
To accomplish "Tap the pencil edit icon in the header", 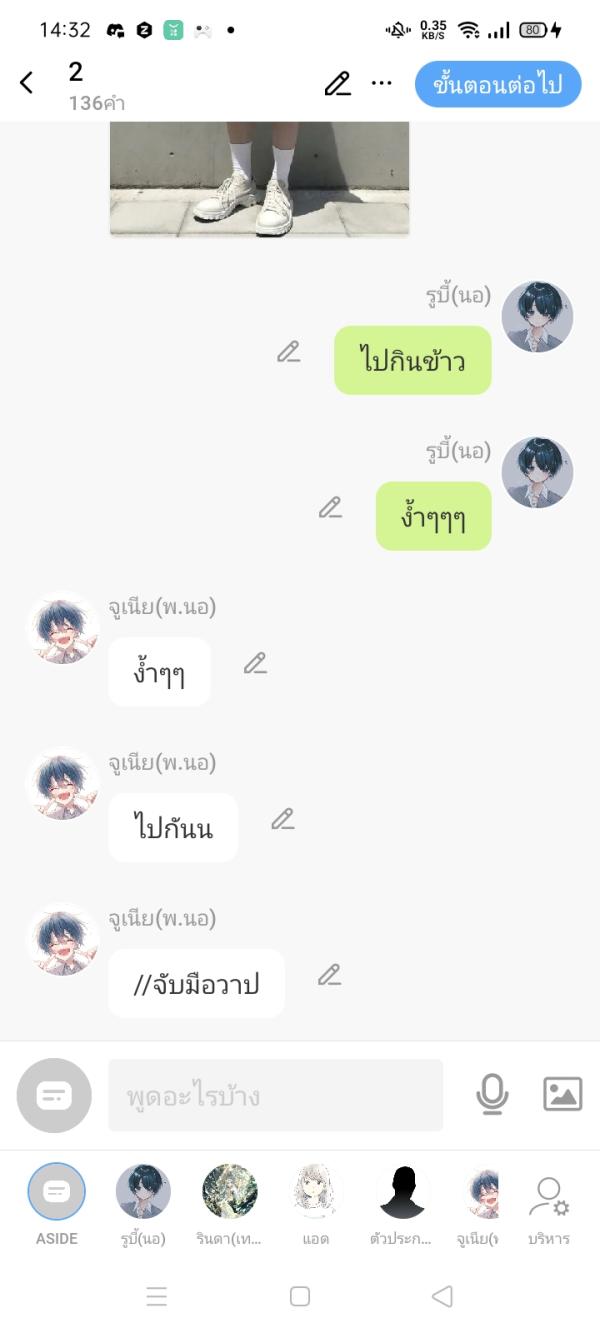I will tap(338, 83).
